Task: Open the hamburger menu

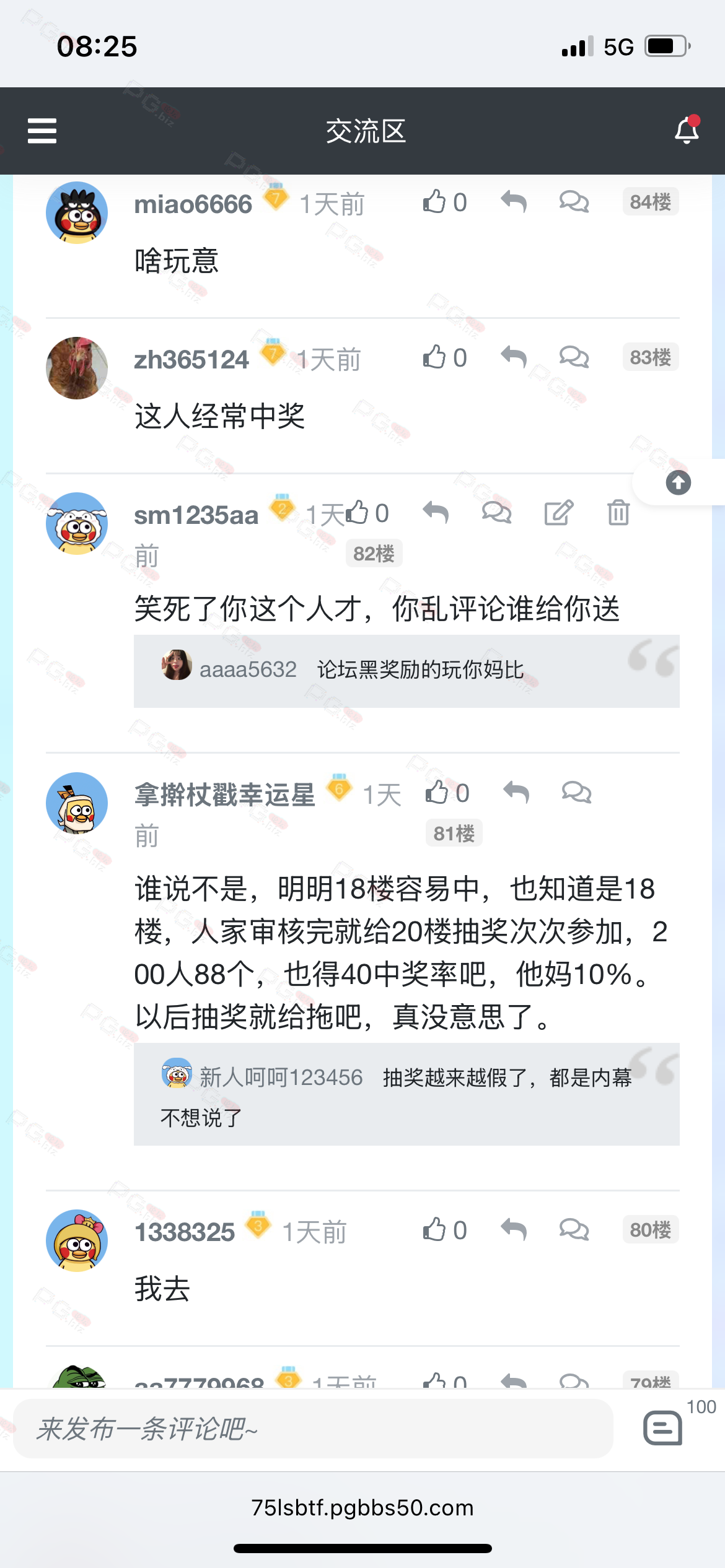Action: click(42, 131)
